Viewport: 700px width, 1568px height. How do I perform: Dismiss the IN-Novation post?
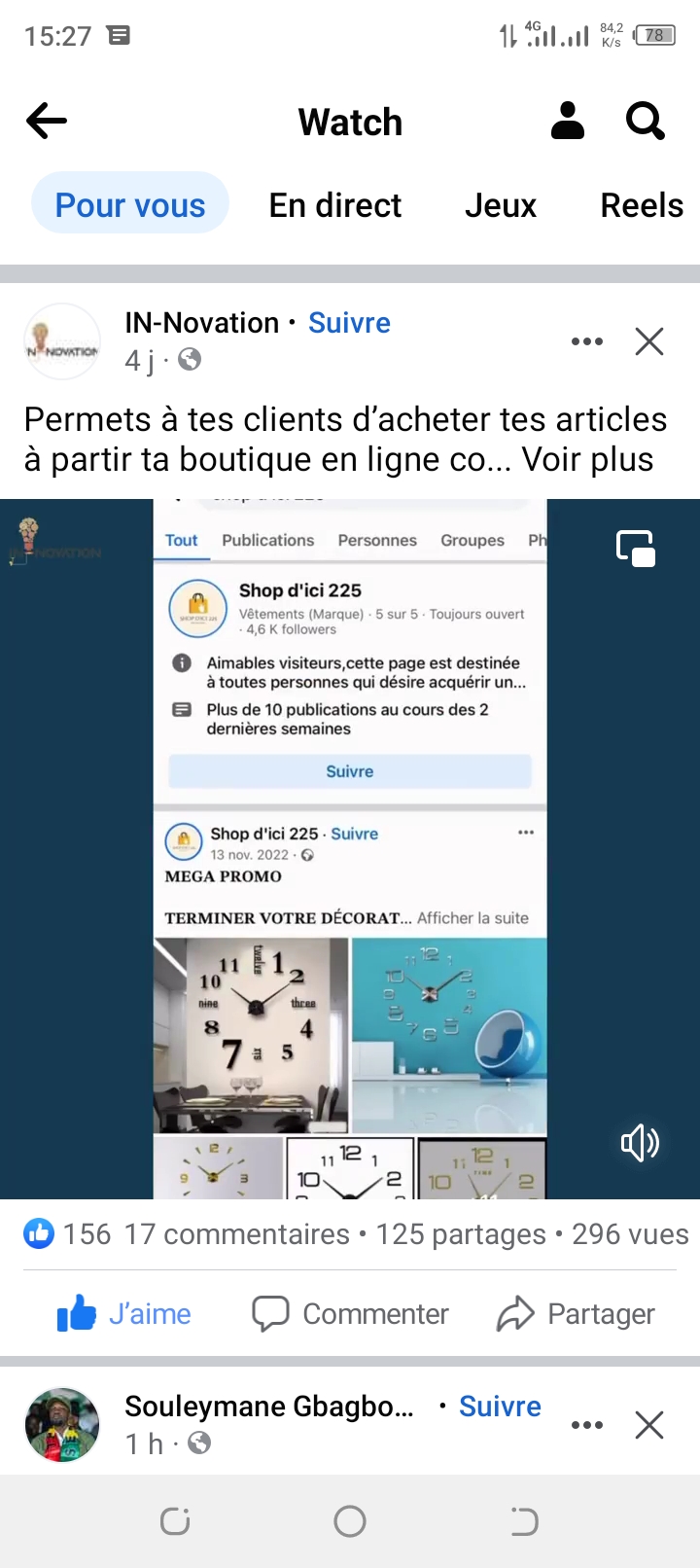(x=649, y=341)
